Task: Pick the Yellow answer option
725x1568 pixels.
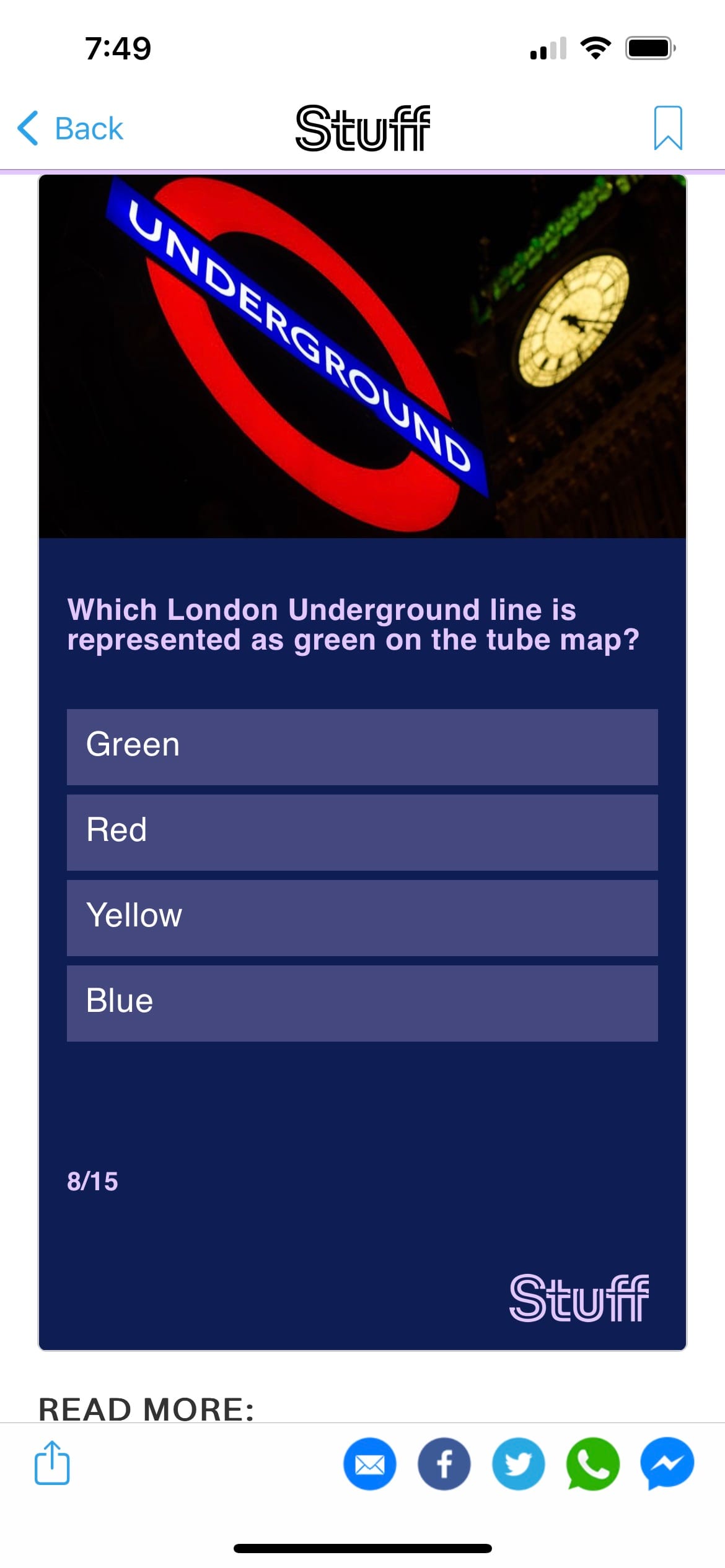Action: point(362,918)
